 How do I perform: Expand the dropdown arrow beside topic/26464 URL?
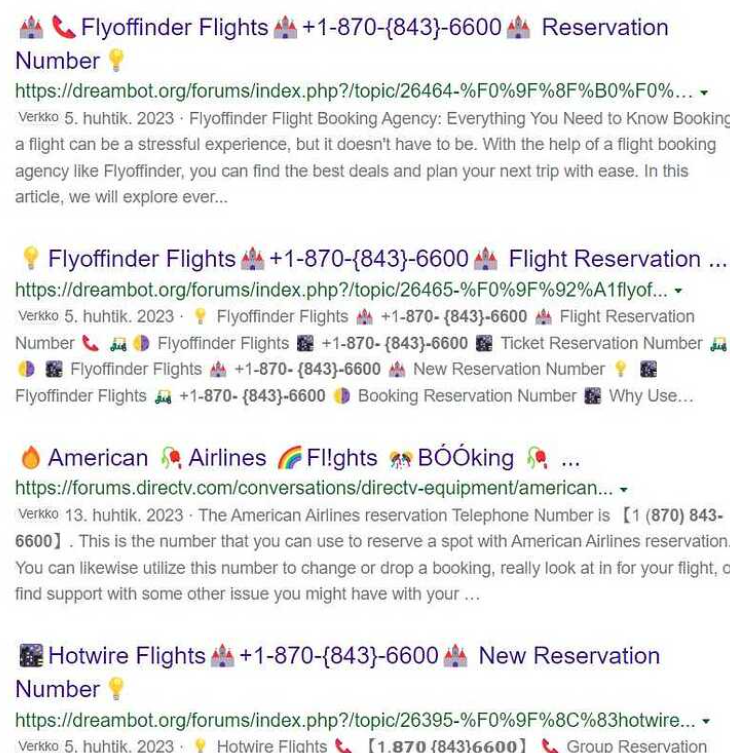tap(704, 93)
